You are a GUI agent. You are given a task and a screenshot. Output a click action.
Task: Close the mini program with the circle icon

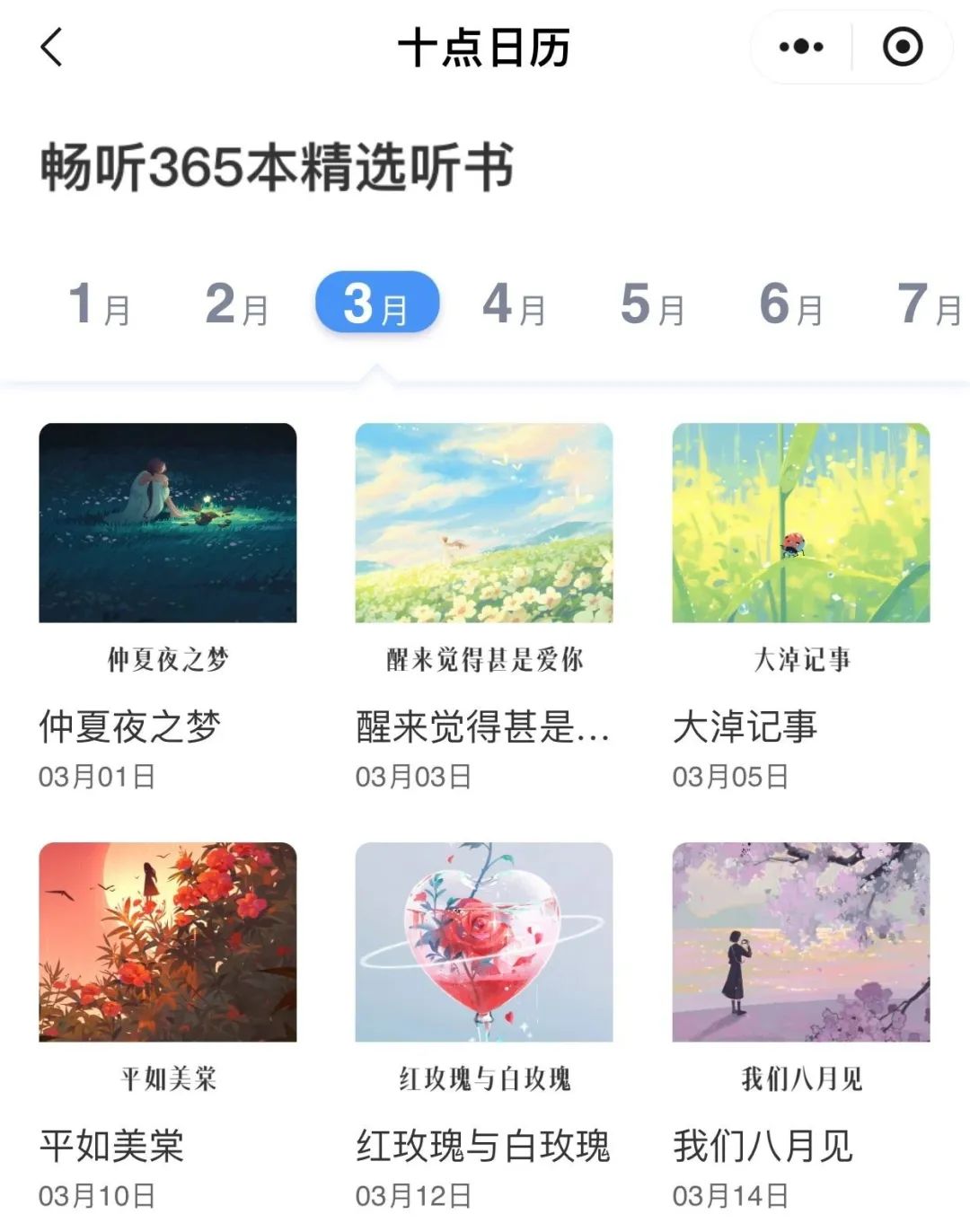coord(902,47)
